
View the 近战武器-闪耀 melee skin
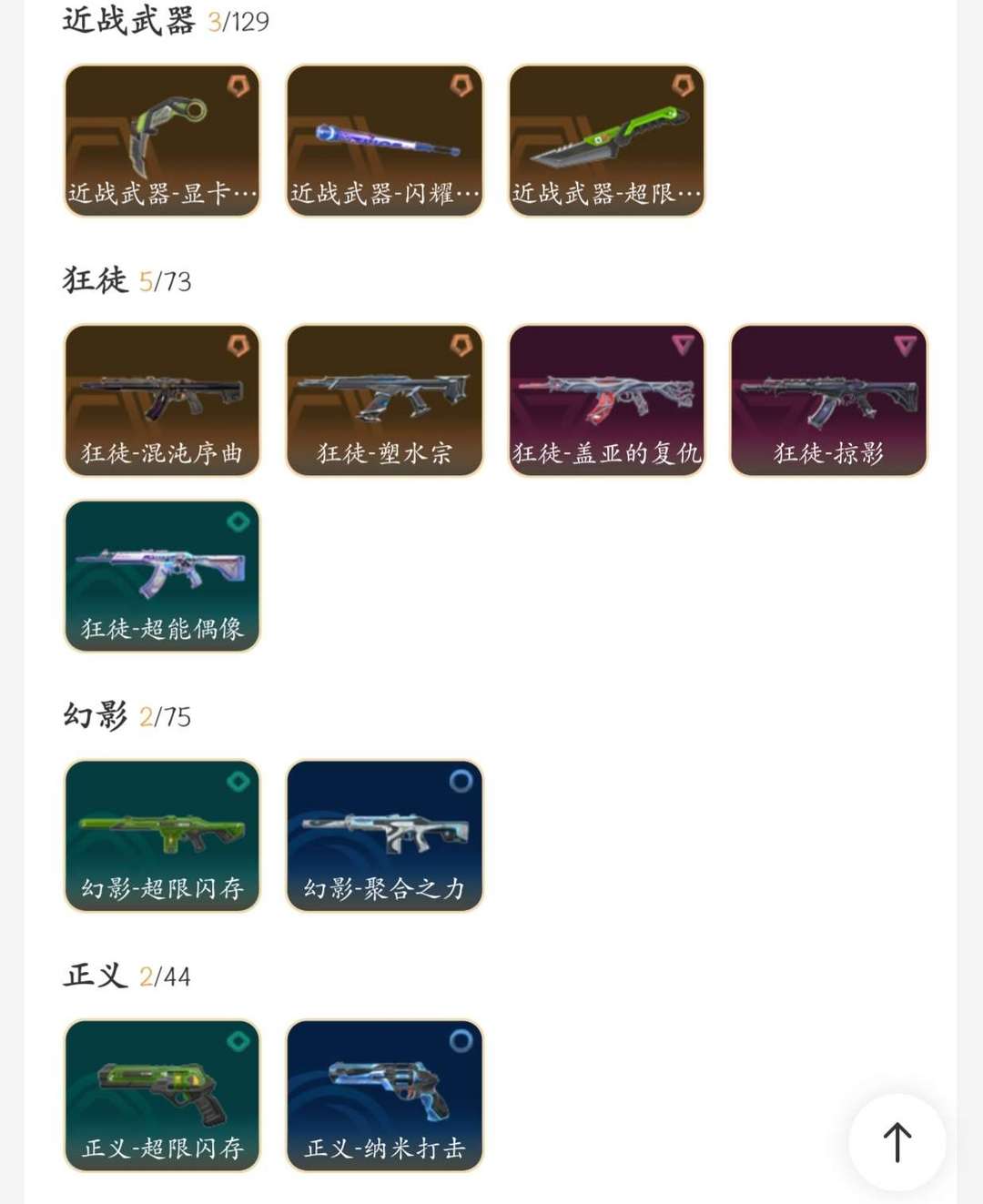click(384, 140)
